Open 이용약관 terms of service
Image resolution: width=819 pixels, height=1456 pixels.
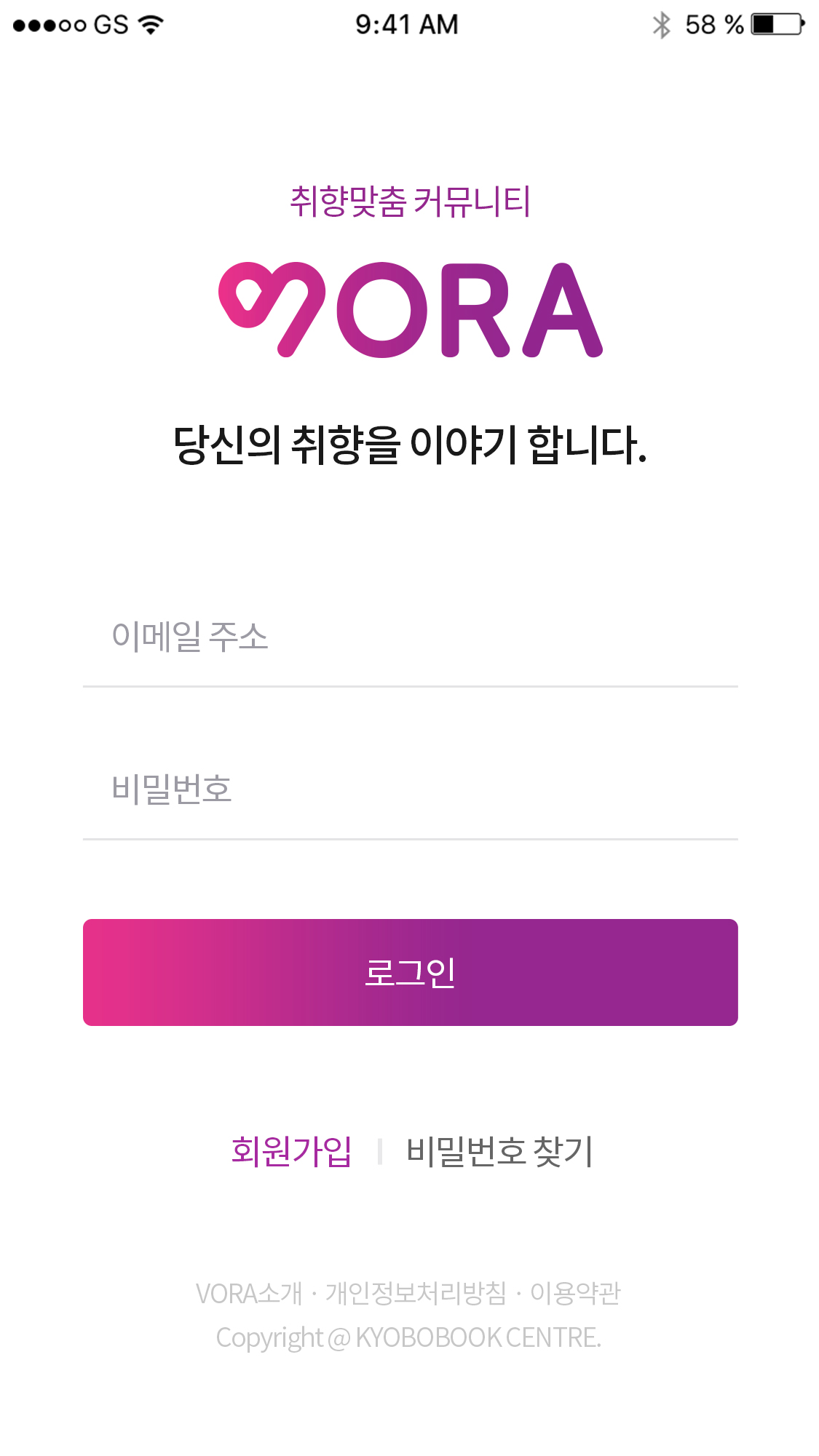click(x=575, y=1294)
